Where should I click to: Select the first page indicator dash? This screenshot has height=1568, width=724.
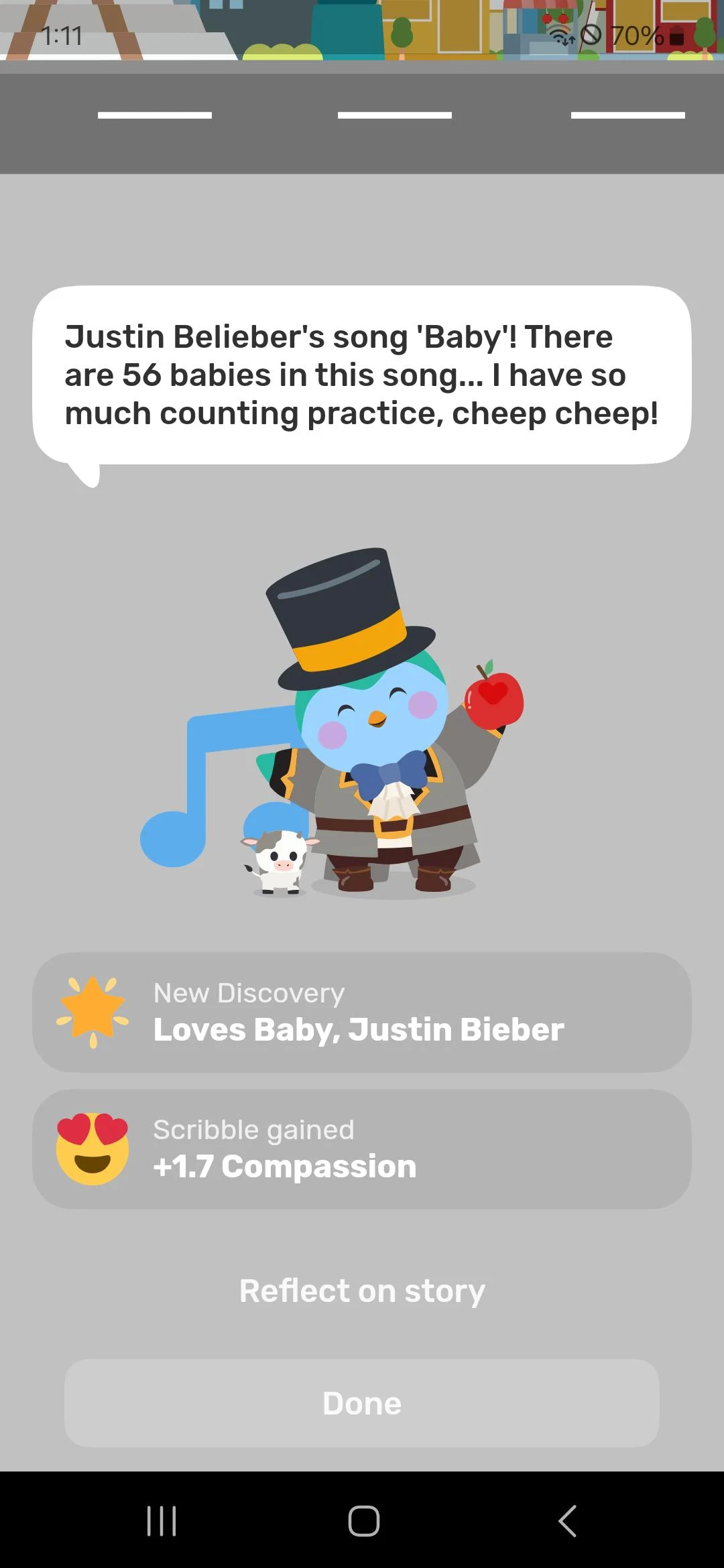tap(156, 115)
